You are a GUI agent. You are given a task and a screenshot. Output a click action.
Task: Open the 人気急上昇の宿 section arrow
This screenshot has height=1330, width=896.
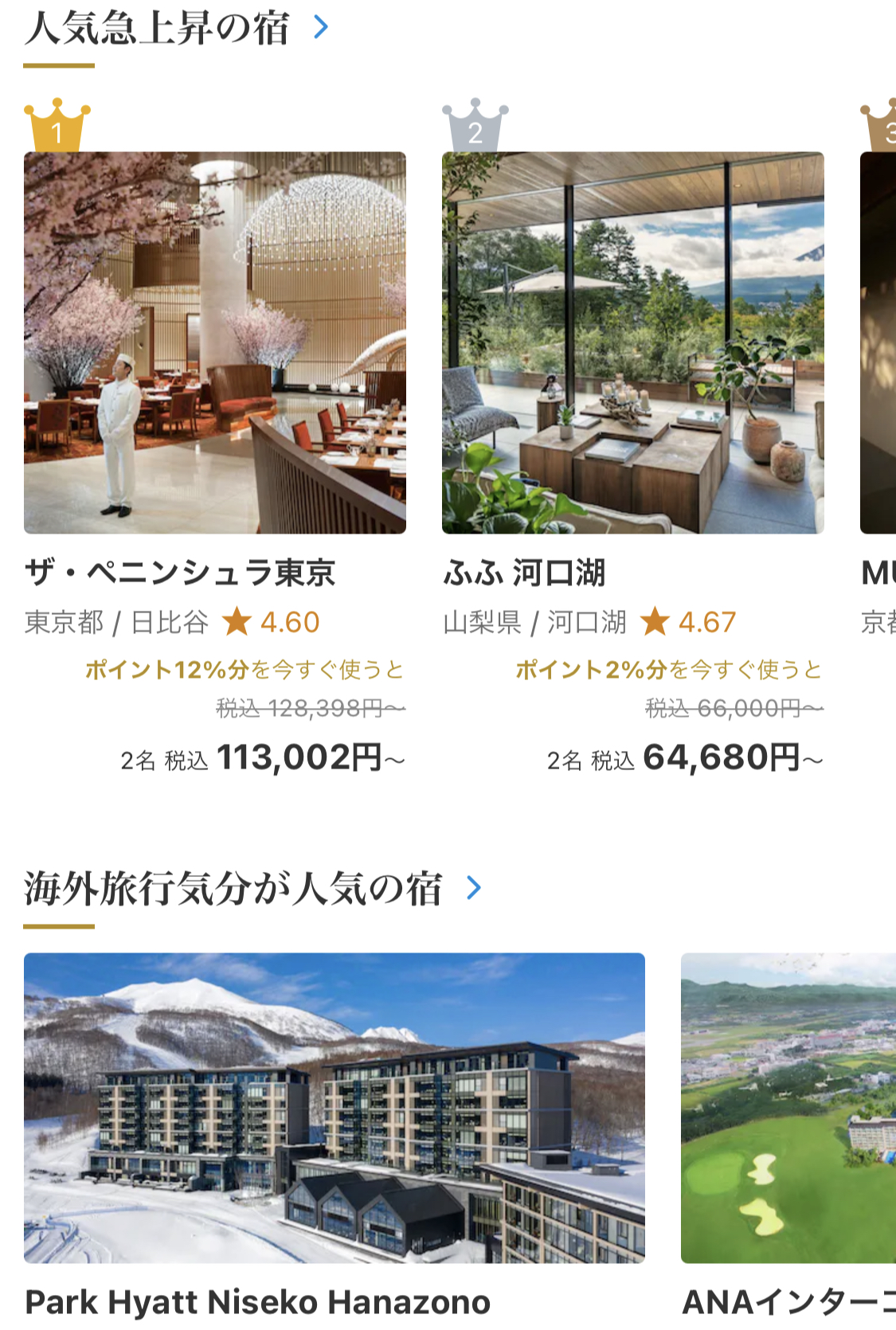[321, 28]
